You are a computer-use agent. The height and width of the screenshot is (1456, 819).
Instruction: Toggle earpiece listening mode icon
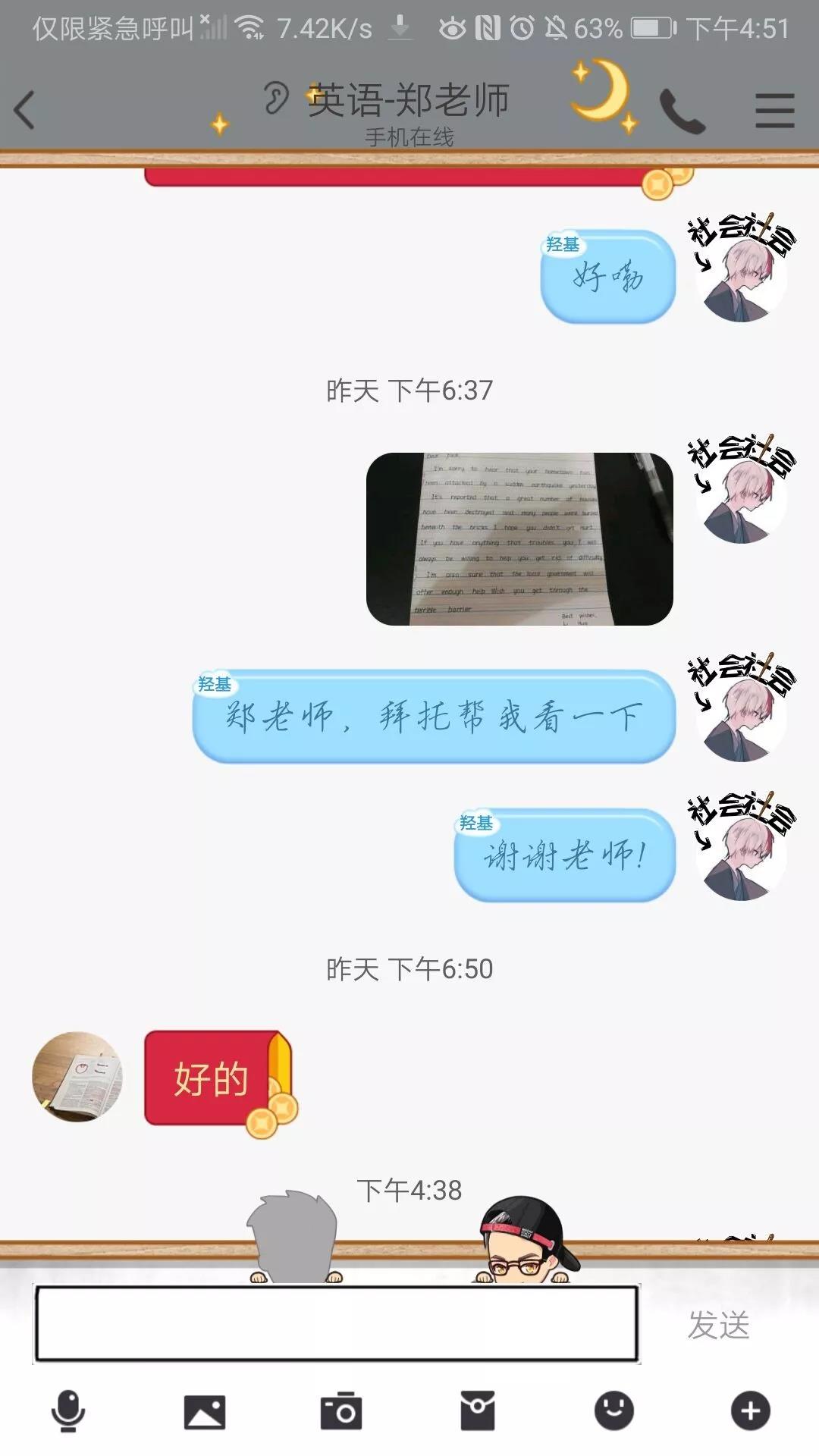[276, 98]
